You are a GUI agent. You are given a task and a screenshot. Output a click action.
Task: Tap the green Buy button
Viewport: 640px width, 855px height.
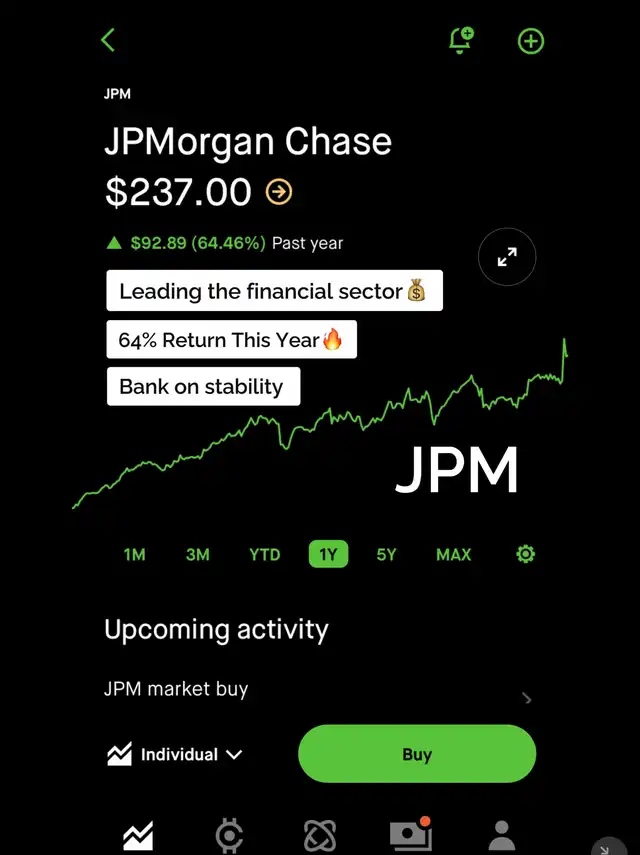click(x=417, y=754)
